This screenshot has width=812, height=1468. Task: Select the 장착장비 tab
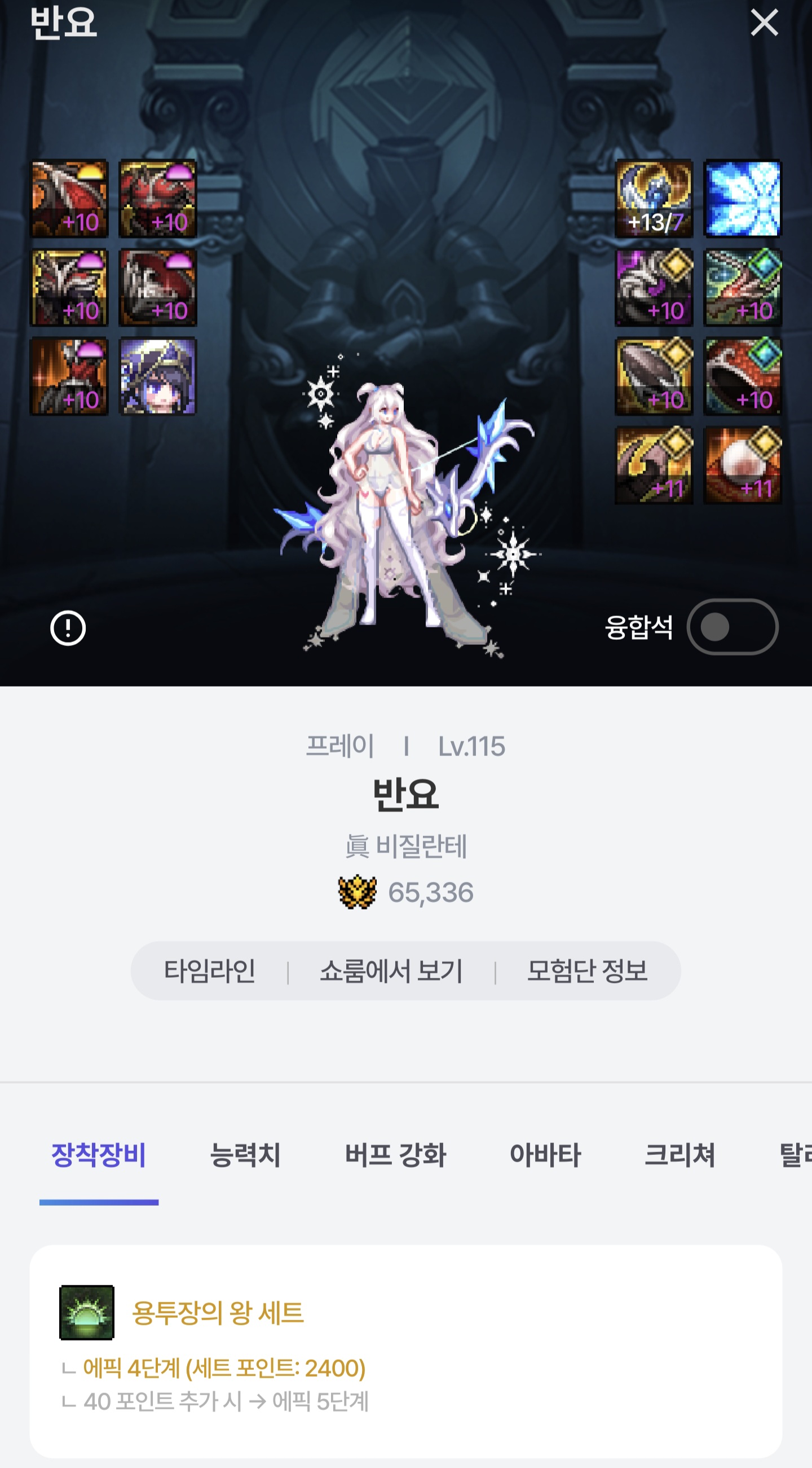99,1154
